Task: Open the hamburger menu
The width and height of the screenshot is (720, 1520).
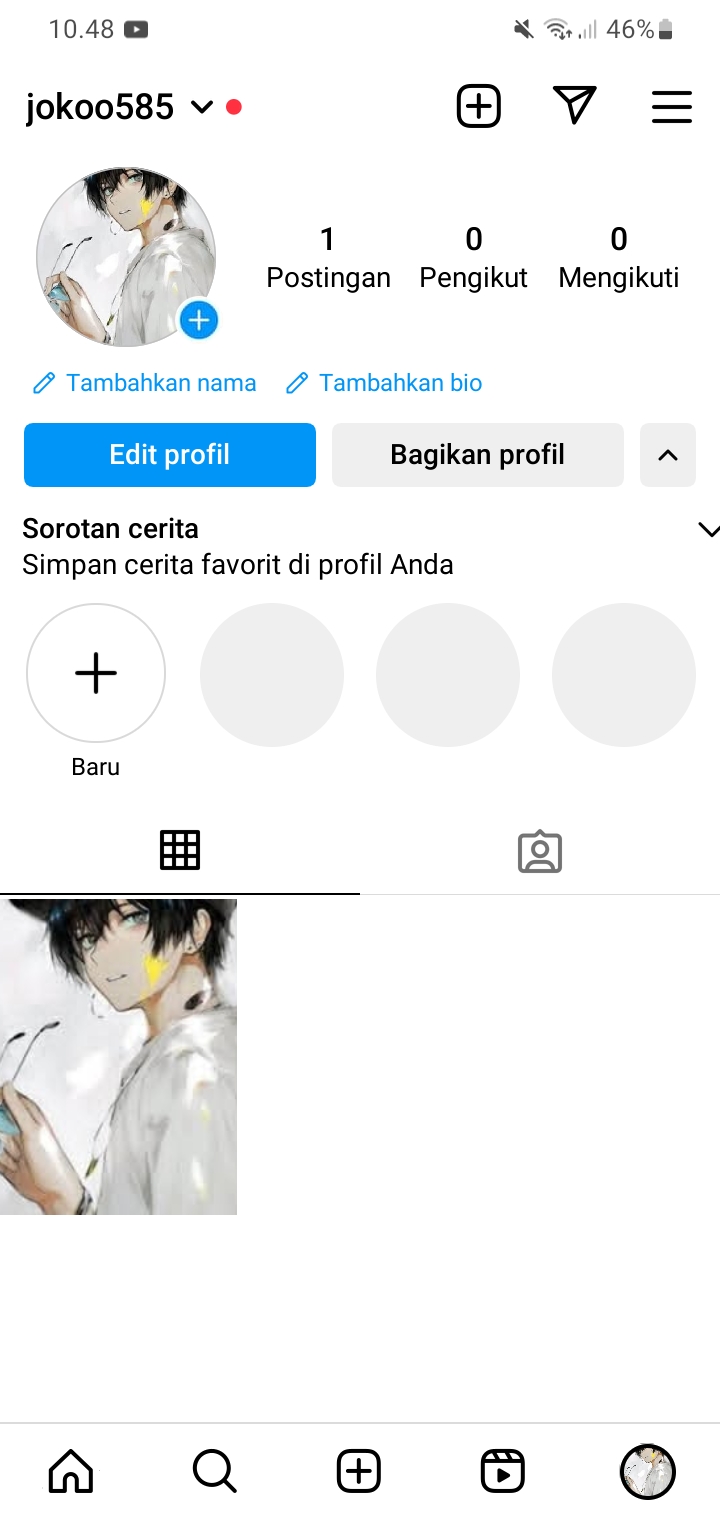Action: pyautogui.click(x=671, y=107)
